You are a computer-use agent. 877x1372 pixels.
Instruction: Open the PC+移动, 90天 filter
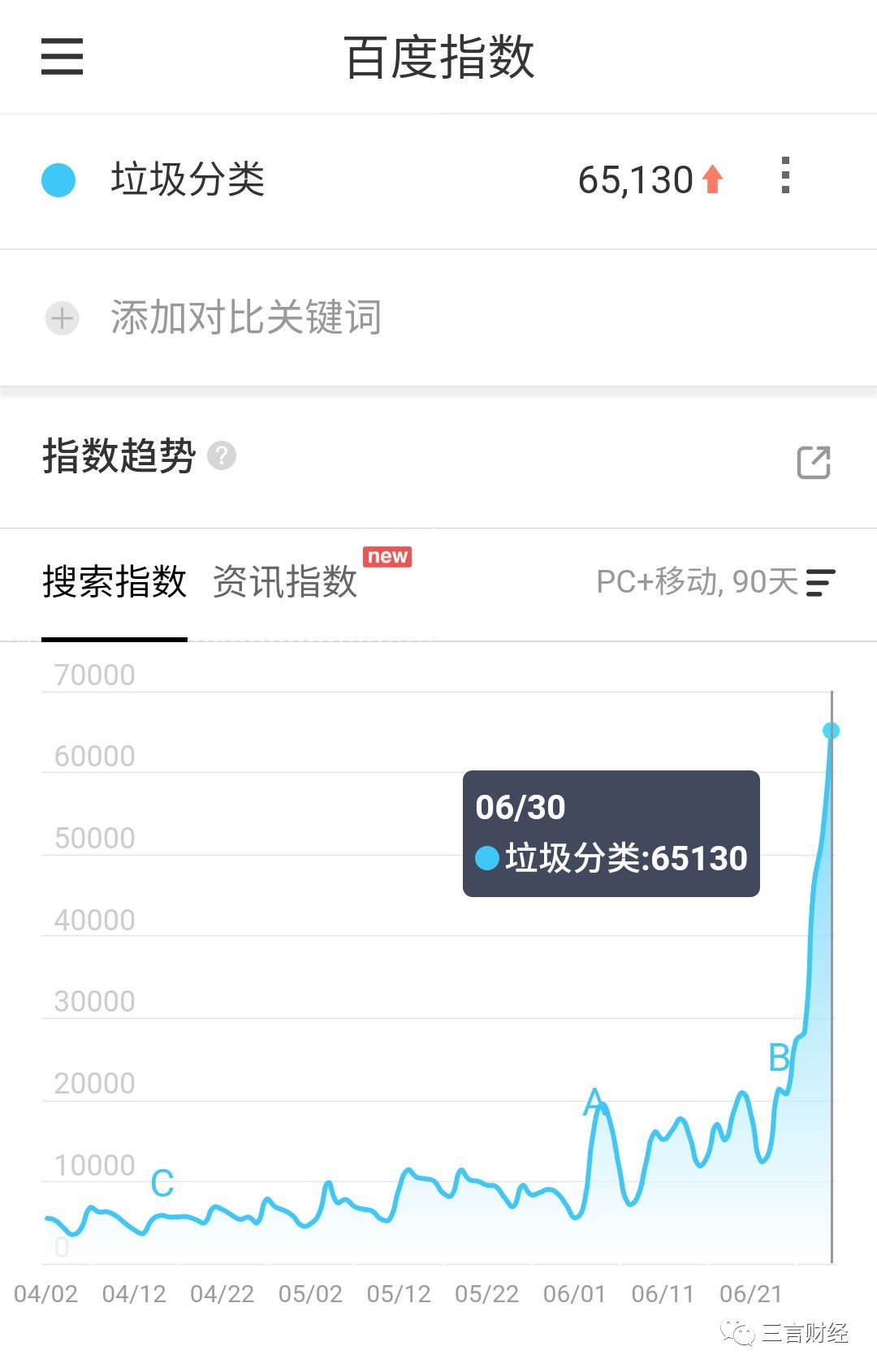coord(715,582)
